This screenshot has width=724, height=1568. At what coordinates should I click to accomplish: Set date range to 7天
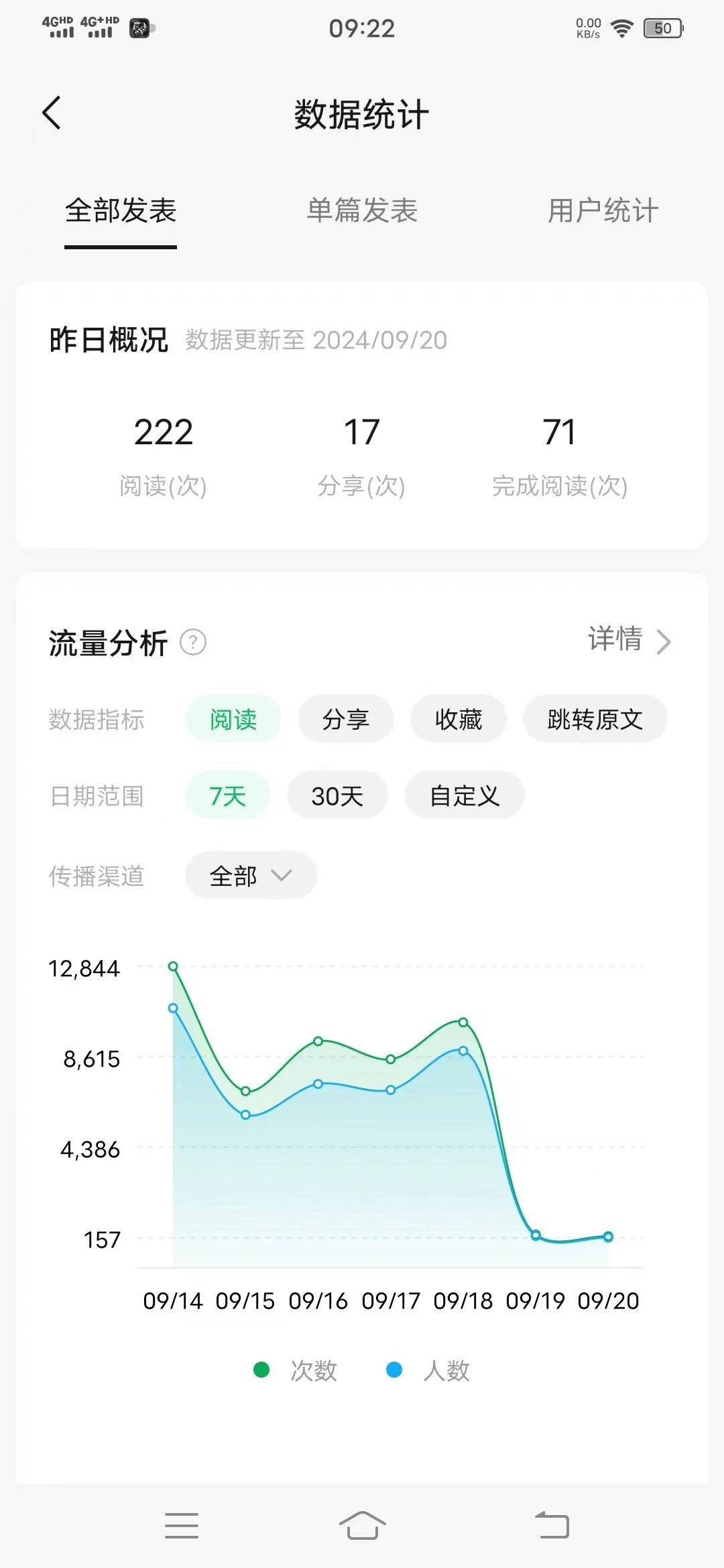pos(228,795)
